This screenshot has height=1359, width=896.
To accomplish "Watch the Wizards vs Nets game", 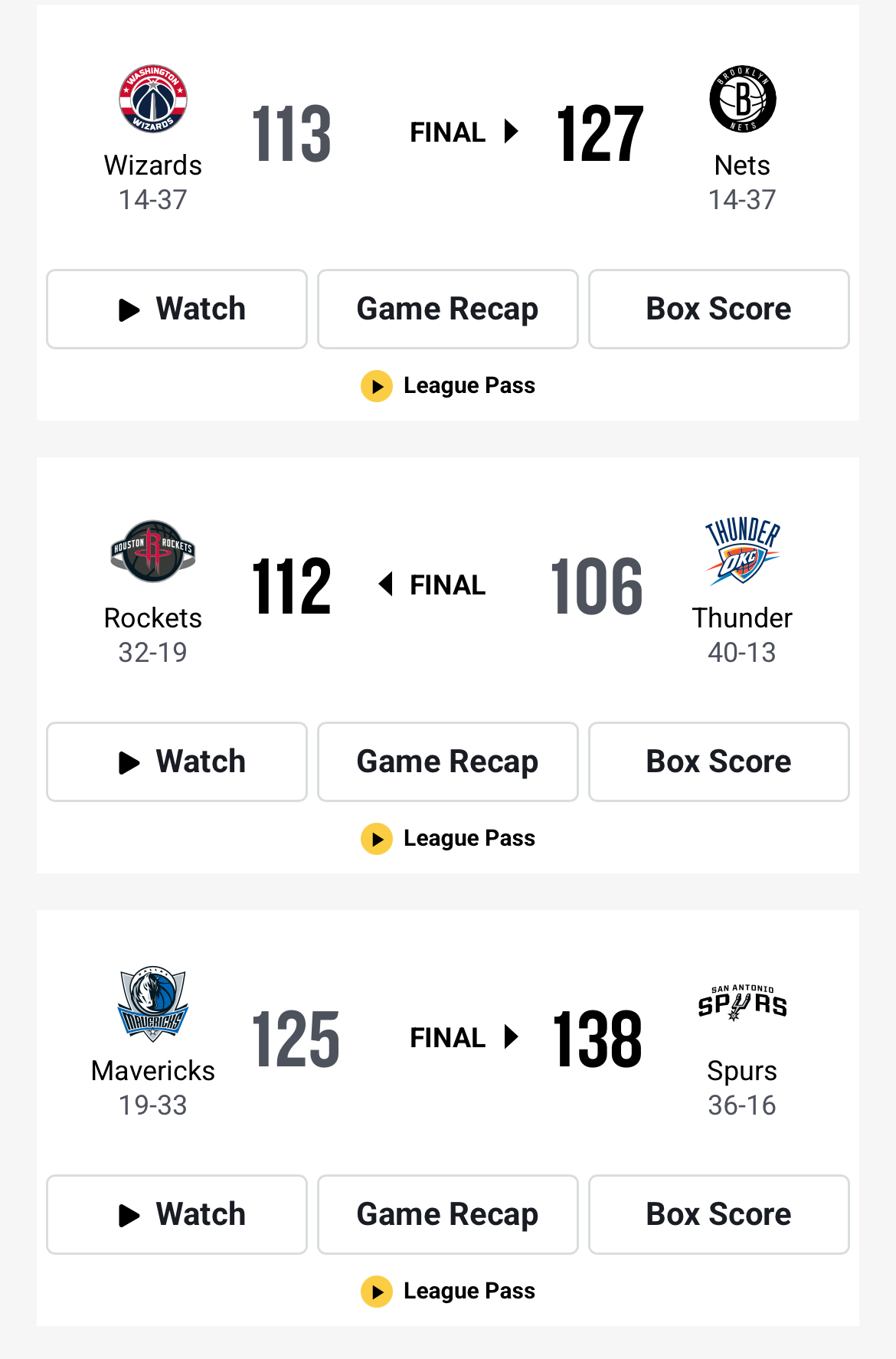I will [x=177, y=309].
